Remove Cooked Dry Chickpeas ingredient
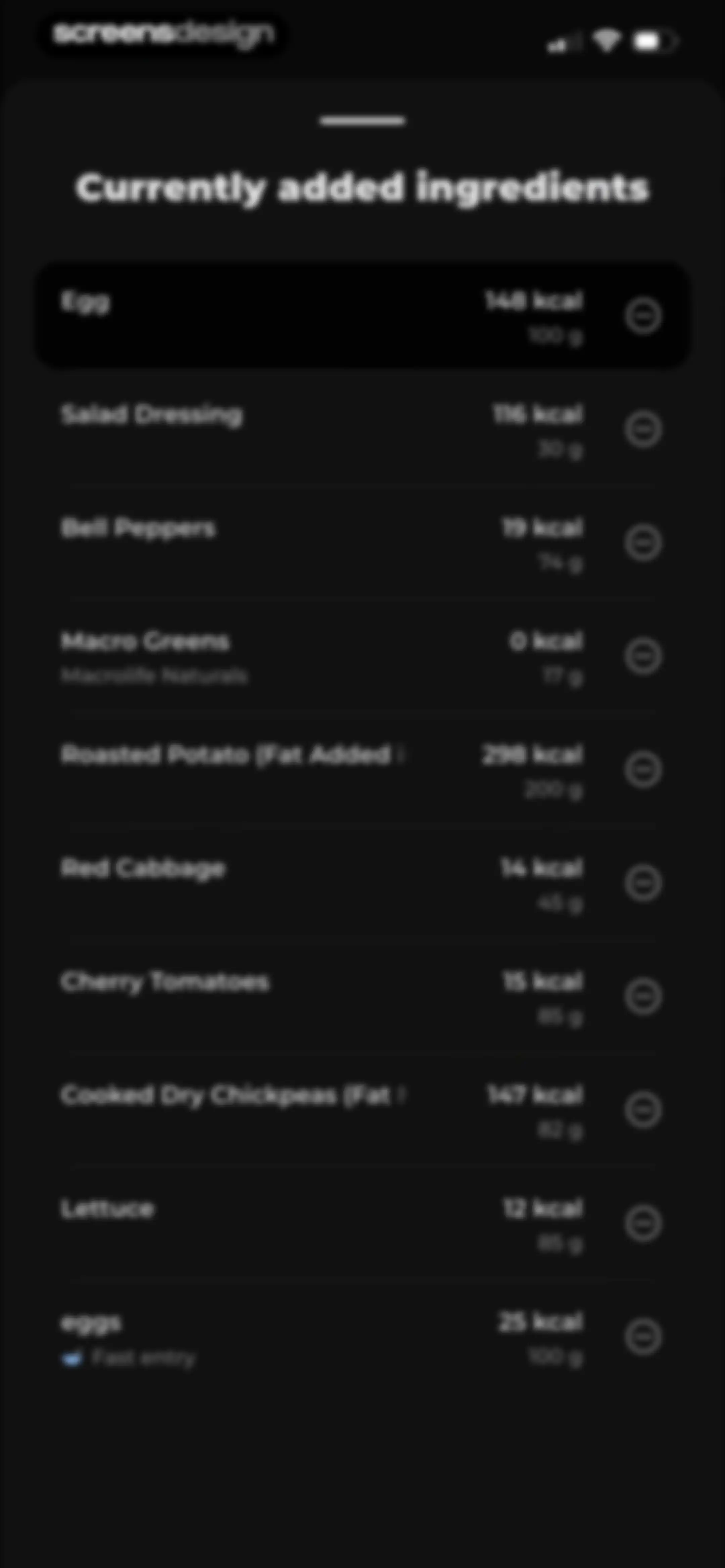 pyautogui.click(x=643, y=1110)
